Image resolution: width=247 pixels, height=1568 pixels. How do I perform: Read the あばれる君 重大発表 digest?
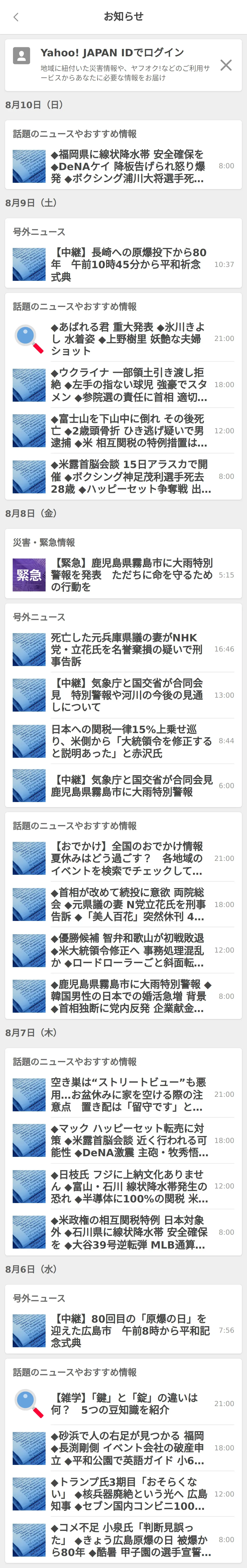[x=128, y=338]
